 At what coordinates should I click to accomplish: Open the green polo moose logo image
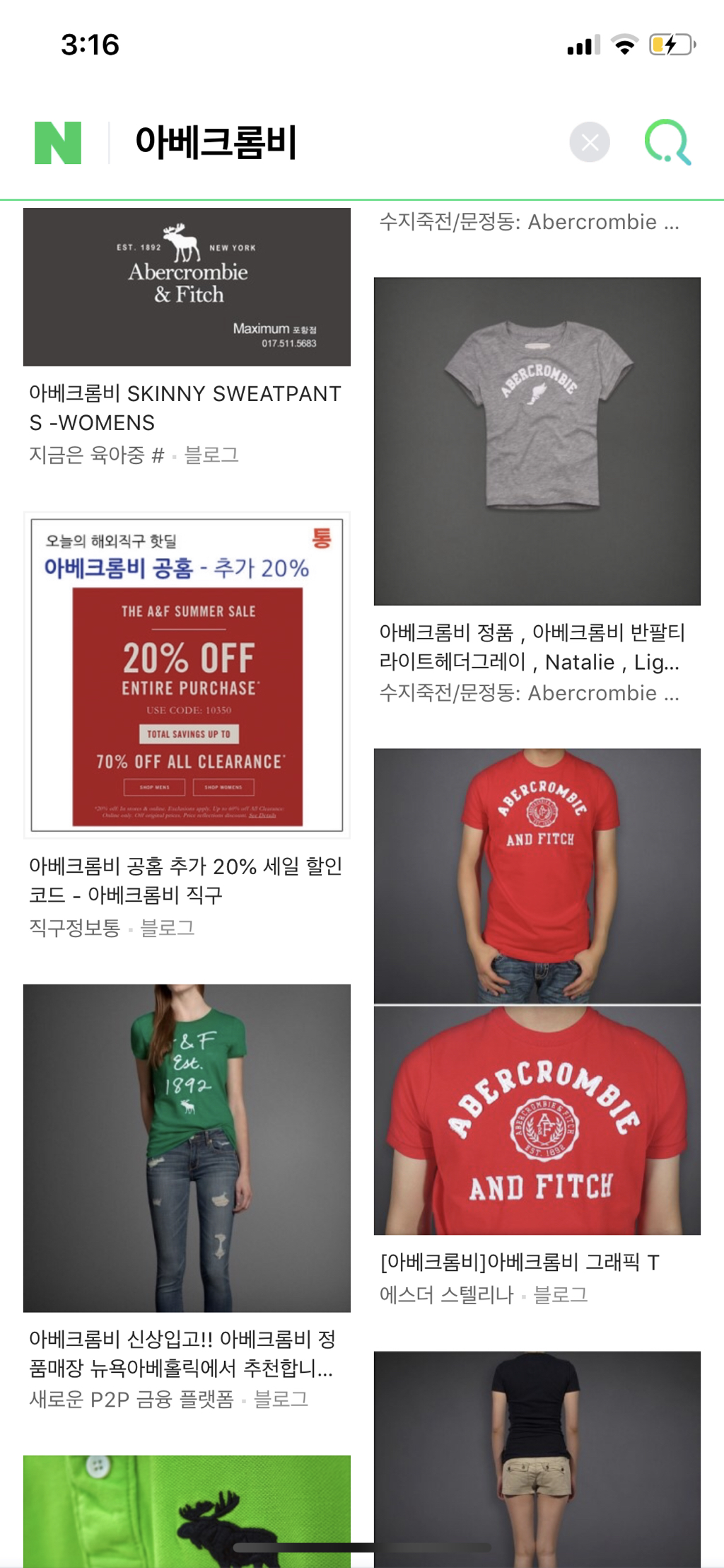point(187,1511)
